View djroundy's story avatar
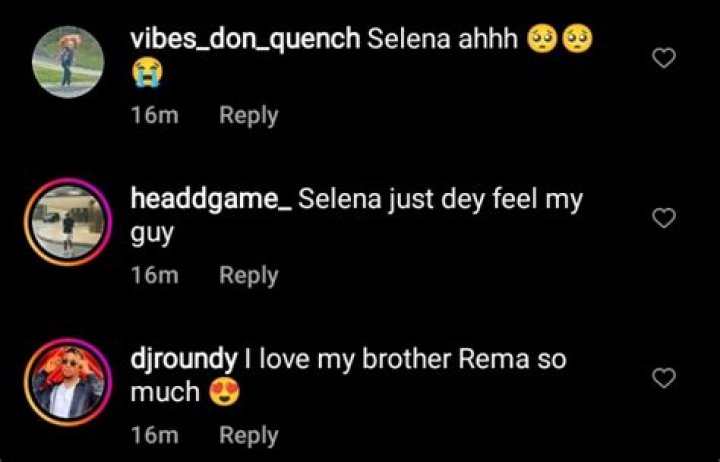The height and width of the screenshot is (462, 720). click(67, 380)
